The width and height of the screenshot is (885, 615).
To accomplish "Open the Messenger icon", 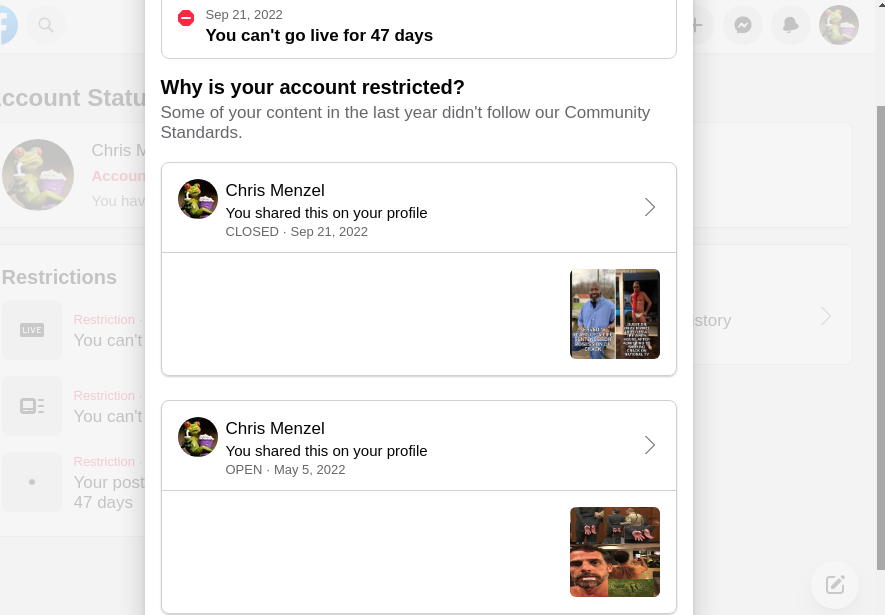I will (x=743, y=26).
